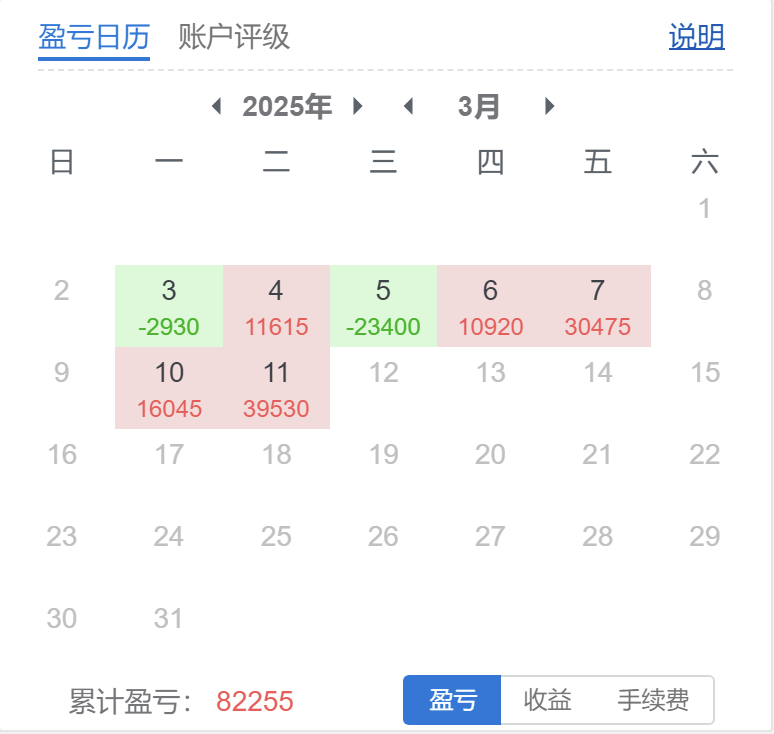This screenshot has width=774, height=734.
Task: Switch to the 账户评级 tab
Action: [234, 37]
